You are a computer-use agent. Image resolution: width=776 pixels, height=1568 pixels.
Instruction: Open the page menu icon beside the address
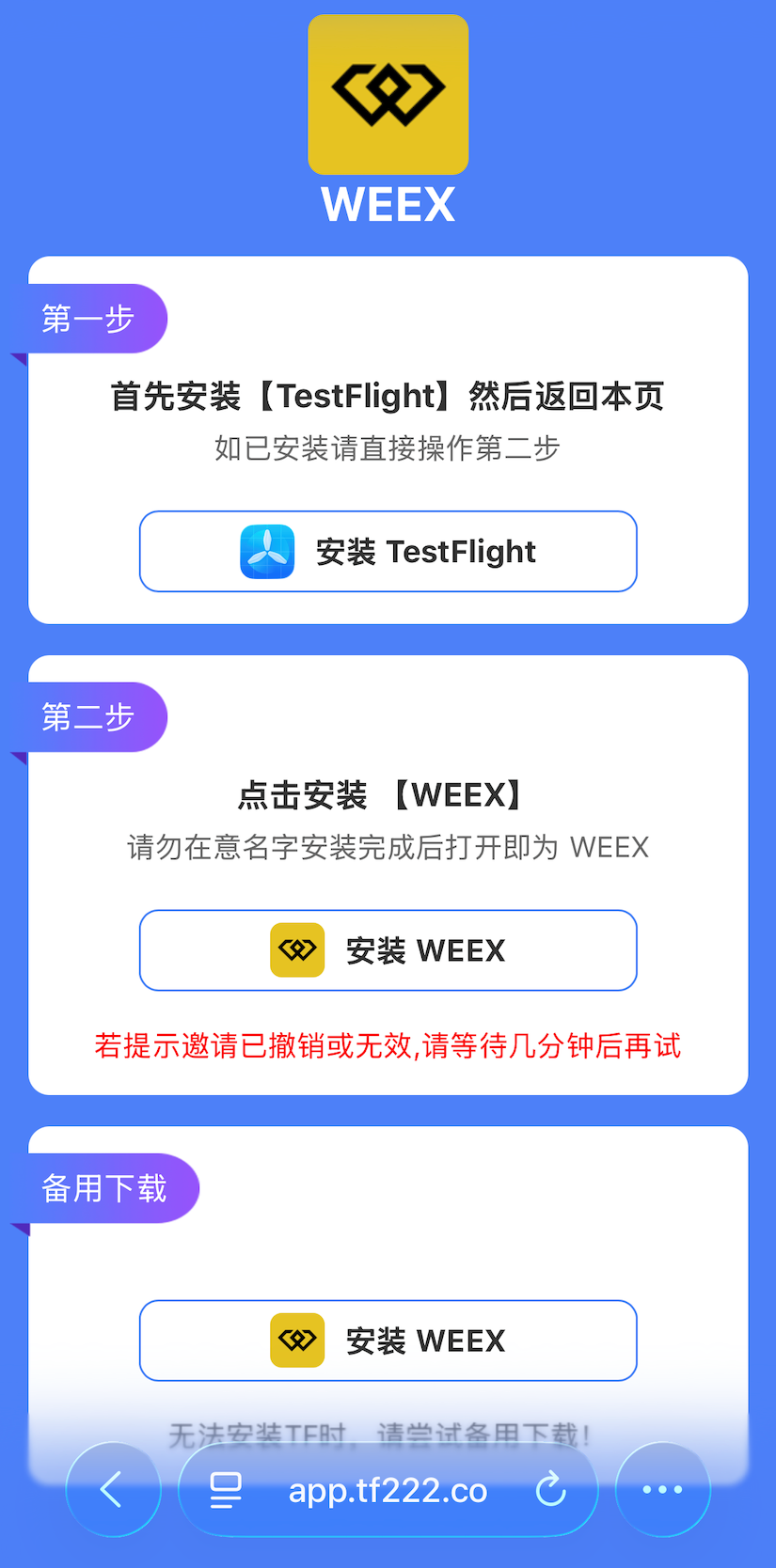pos(226,1490)
